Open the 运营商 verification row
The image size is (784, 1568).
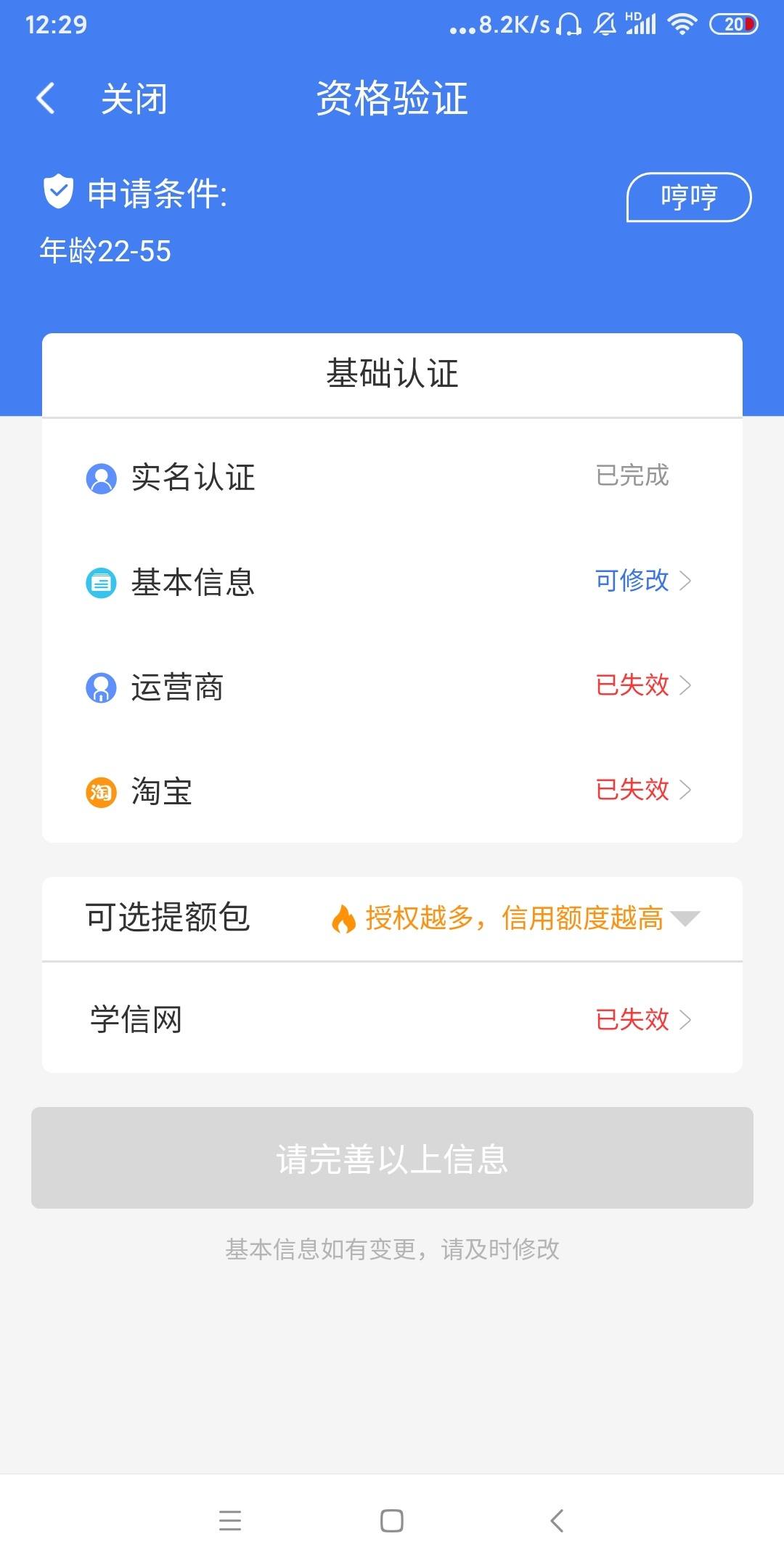tap(392, 686)
